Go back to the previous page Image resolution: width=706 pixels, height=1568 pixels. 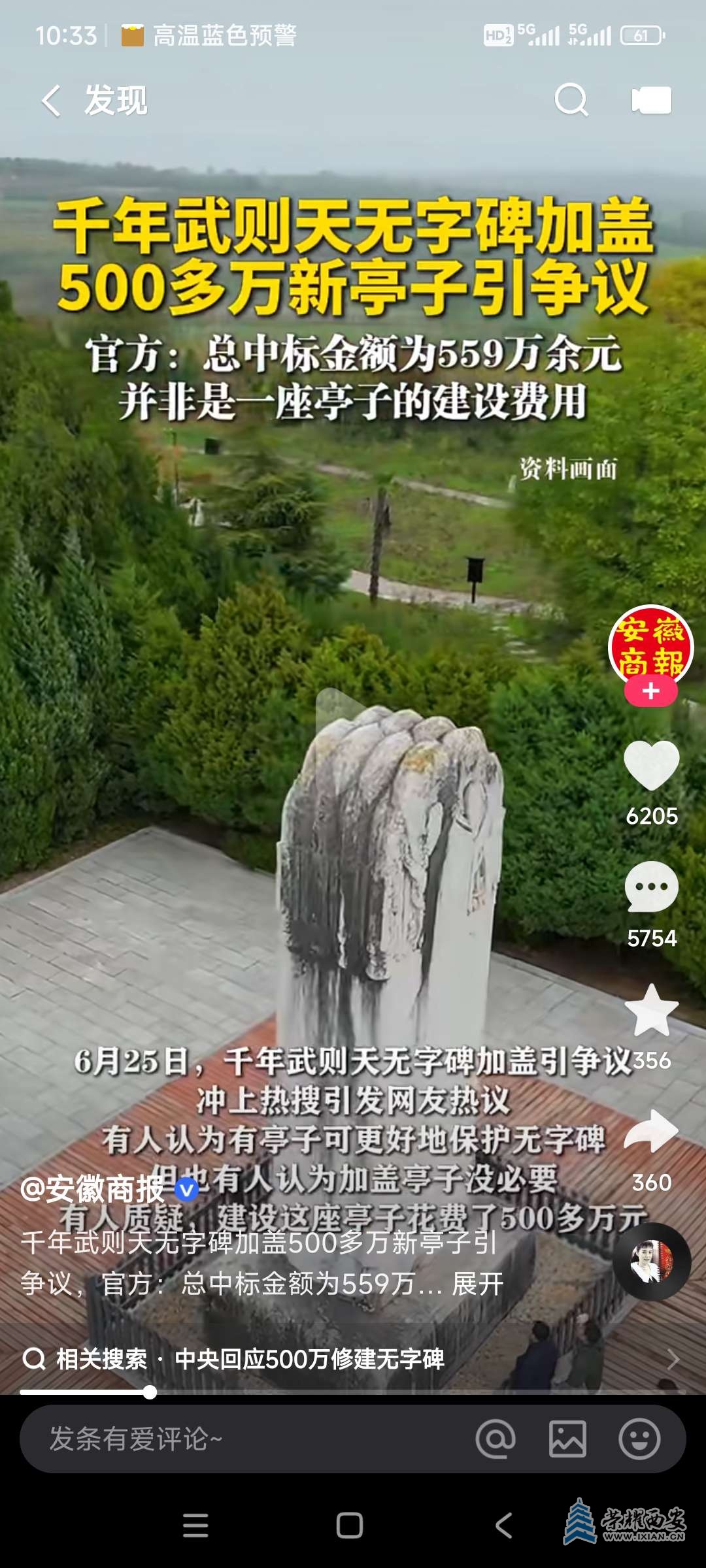pyautogui.click(x=51, y=101)
